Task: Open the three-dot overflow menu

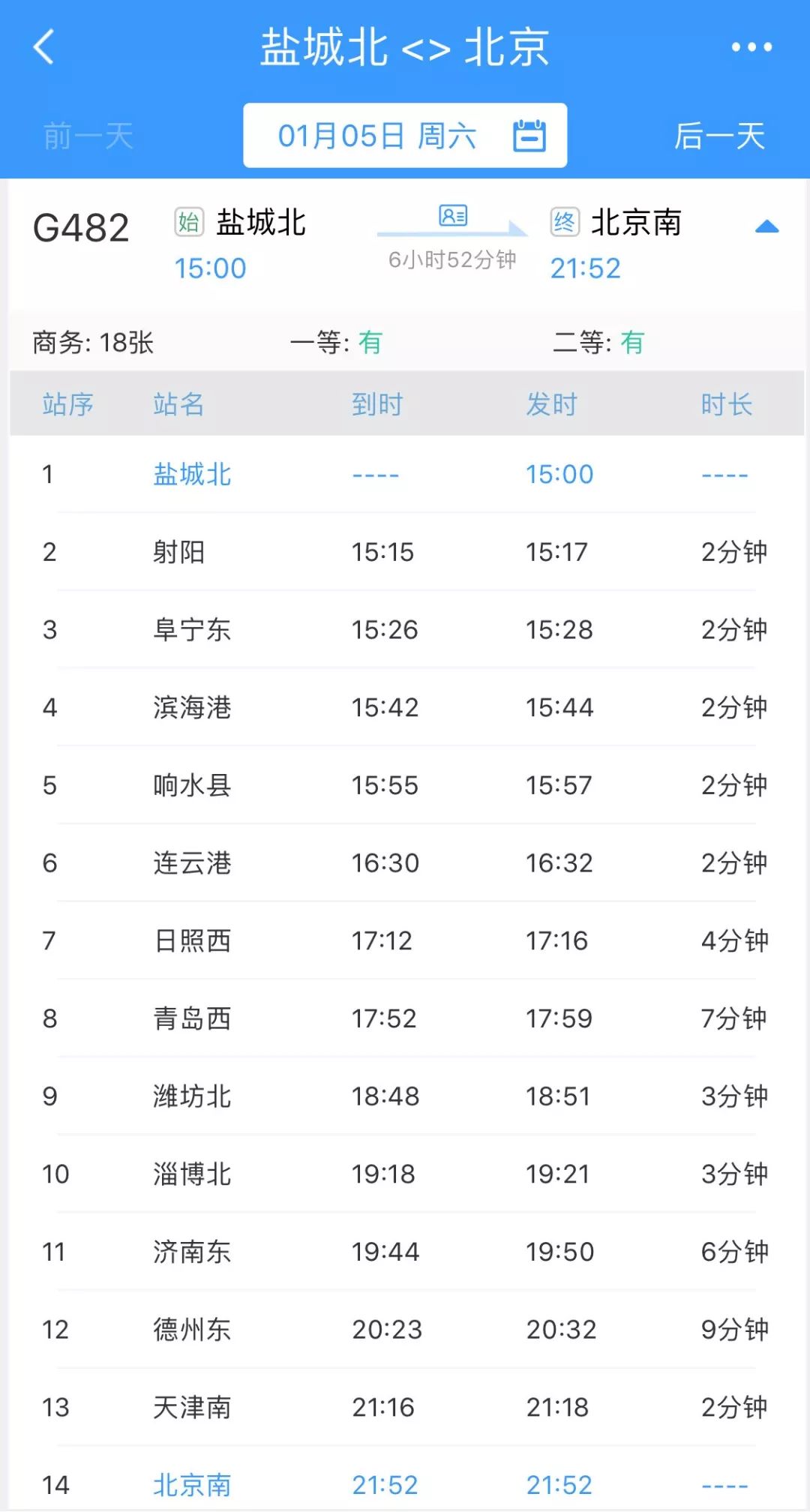Action: [751, 47]
